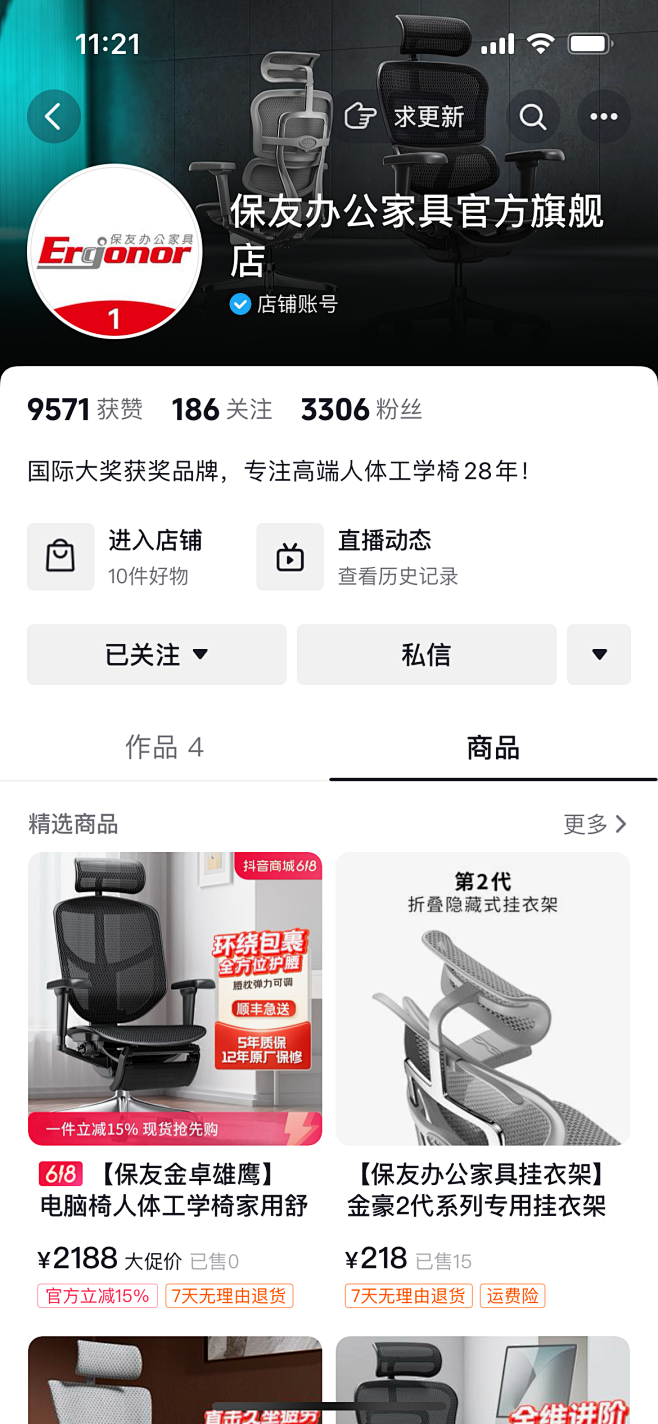The width and height of the screenshot is (658, 1424).
Task: Send a private message via 私信
Action: click(x=426, y=655)
